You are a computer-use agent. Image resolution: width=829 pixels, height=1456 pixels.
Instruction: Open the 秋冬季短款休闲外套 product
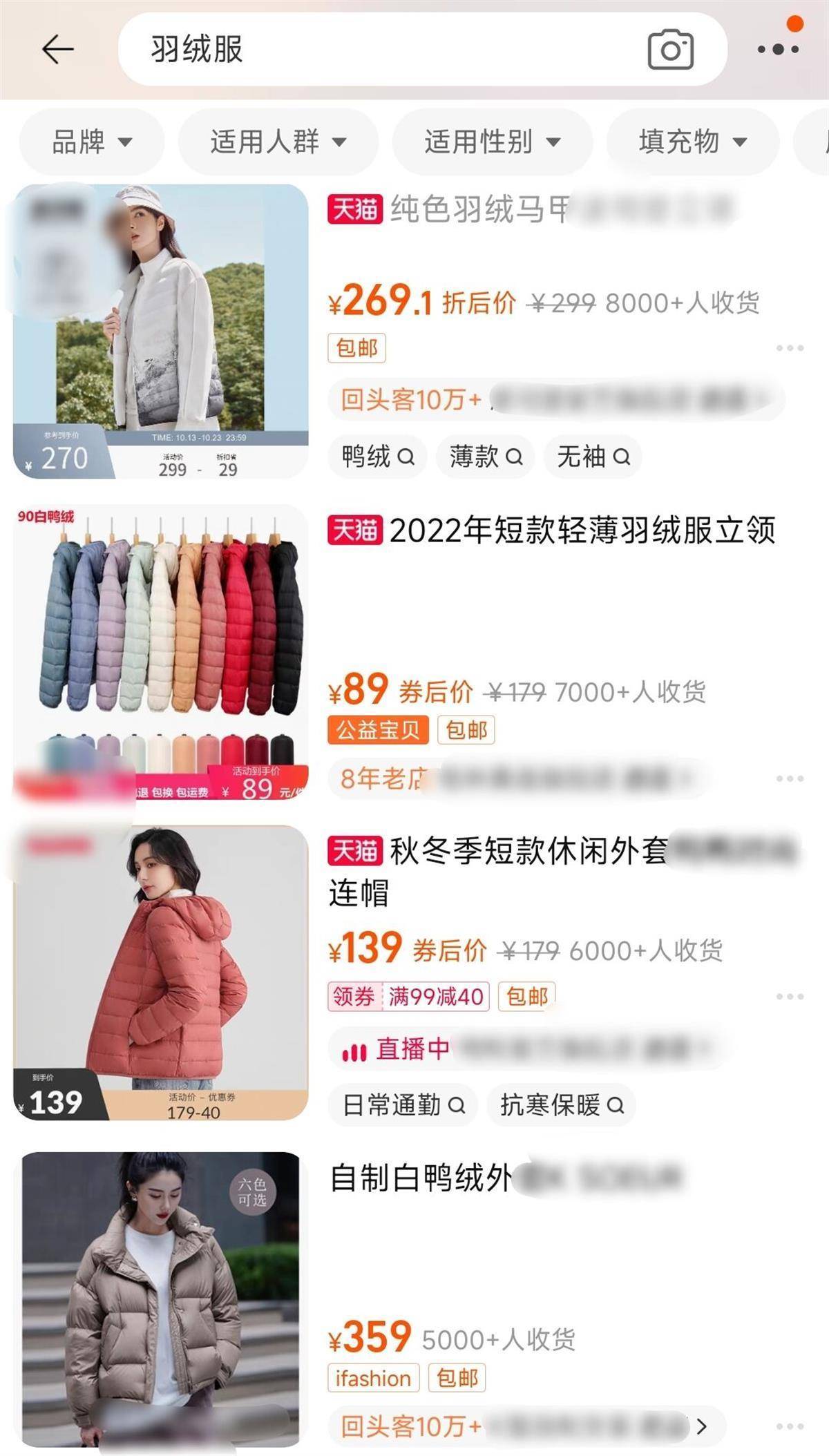[x=528, y=851]
